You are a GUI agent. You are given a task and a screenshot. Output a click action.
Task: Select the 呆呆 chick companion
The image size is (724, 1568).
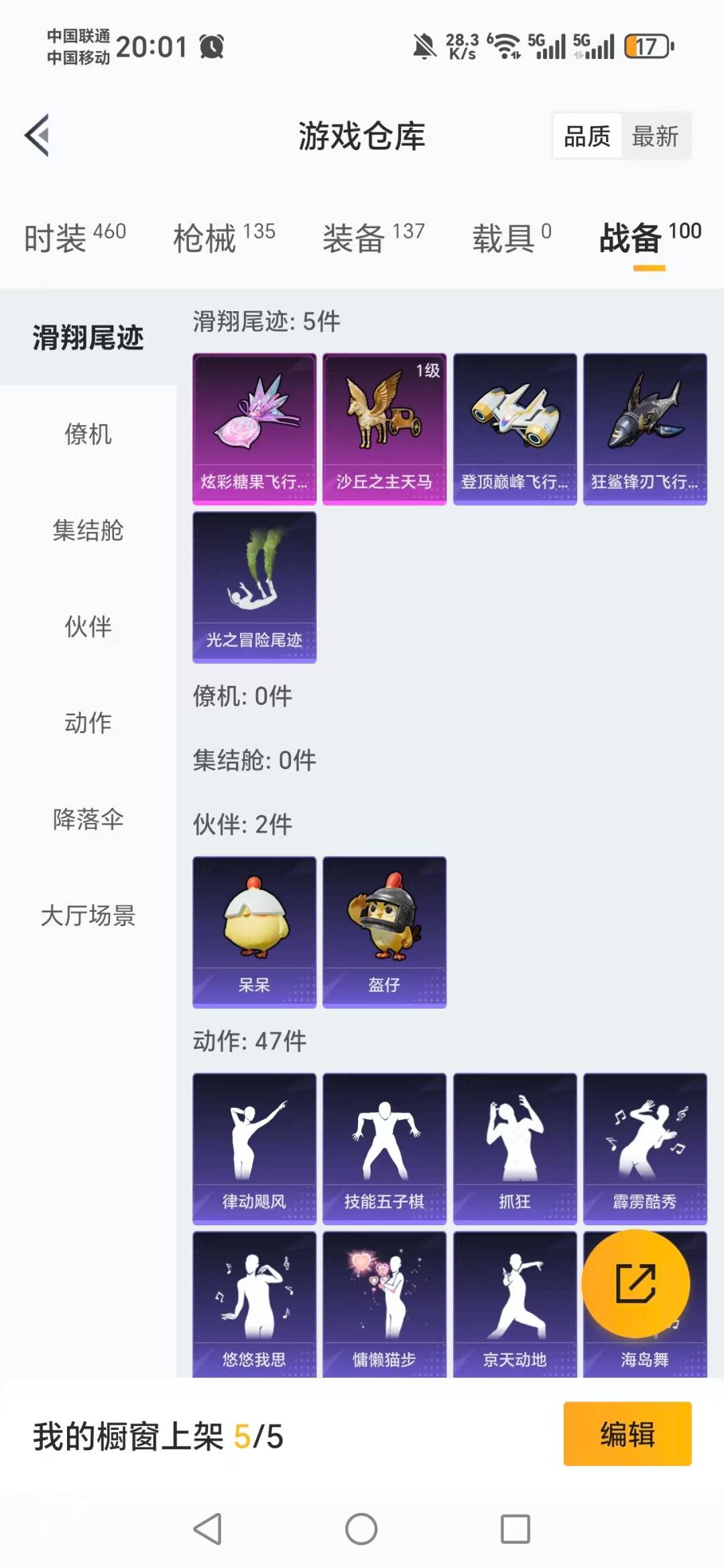[x=254, y=928]
